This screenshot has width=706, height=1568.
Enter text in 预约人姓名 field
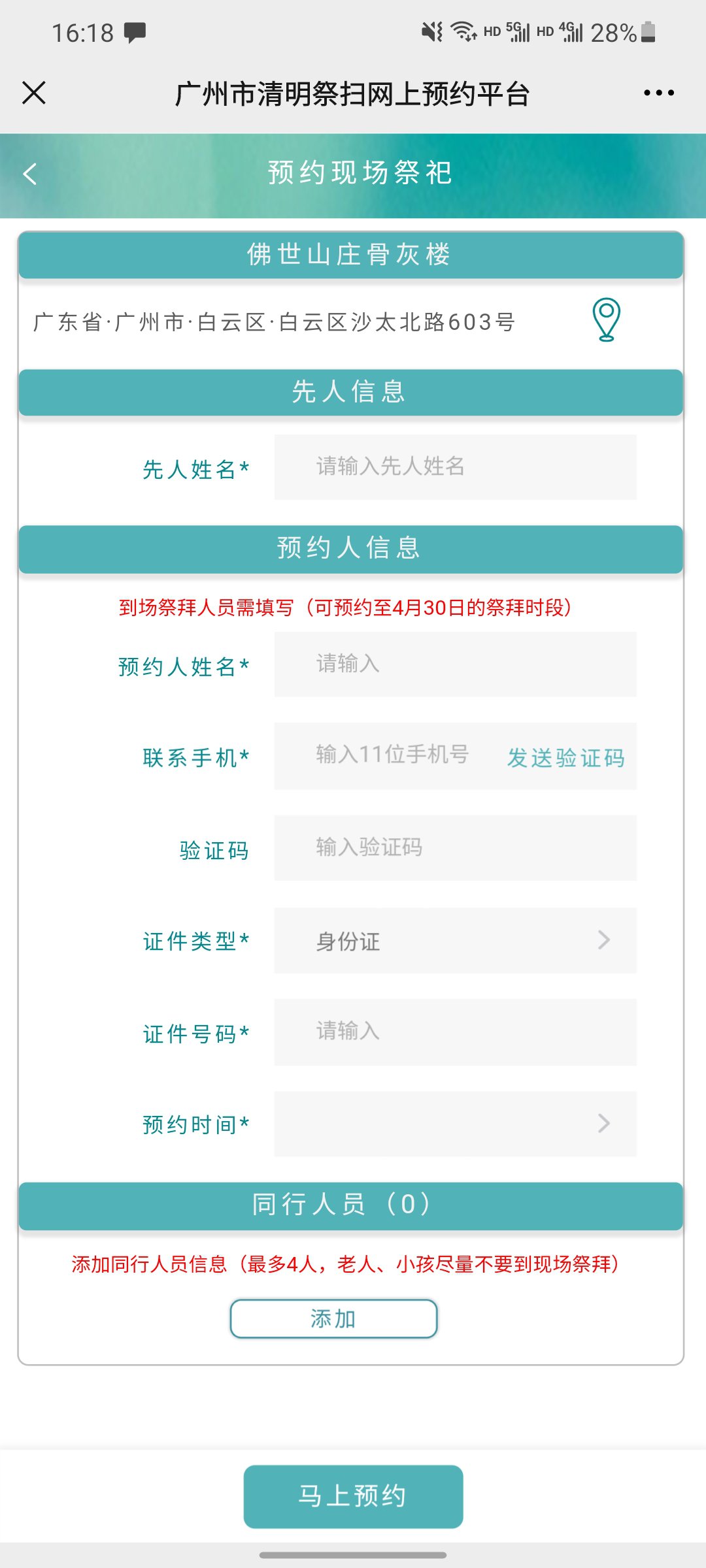(x=455, y=664)
